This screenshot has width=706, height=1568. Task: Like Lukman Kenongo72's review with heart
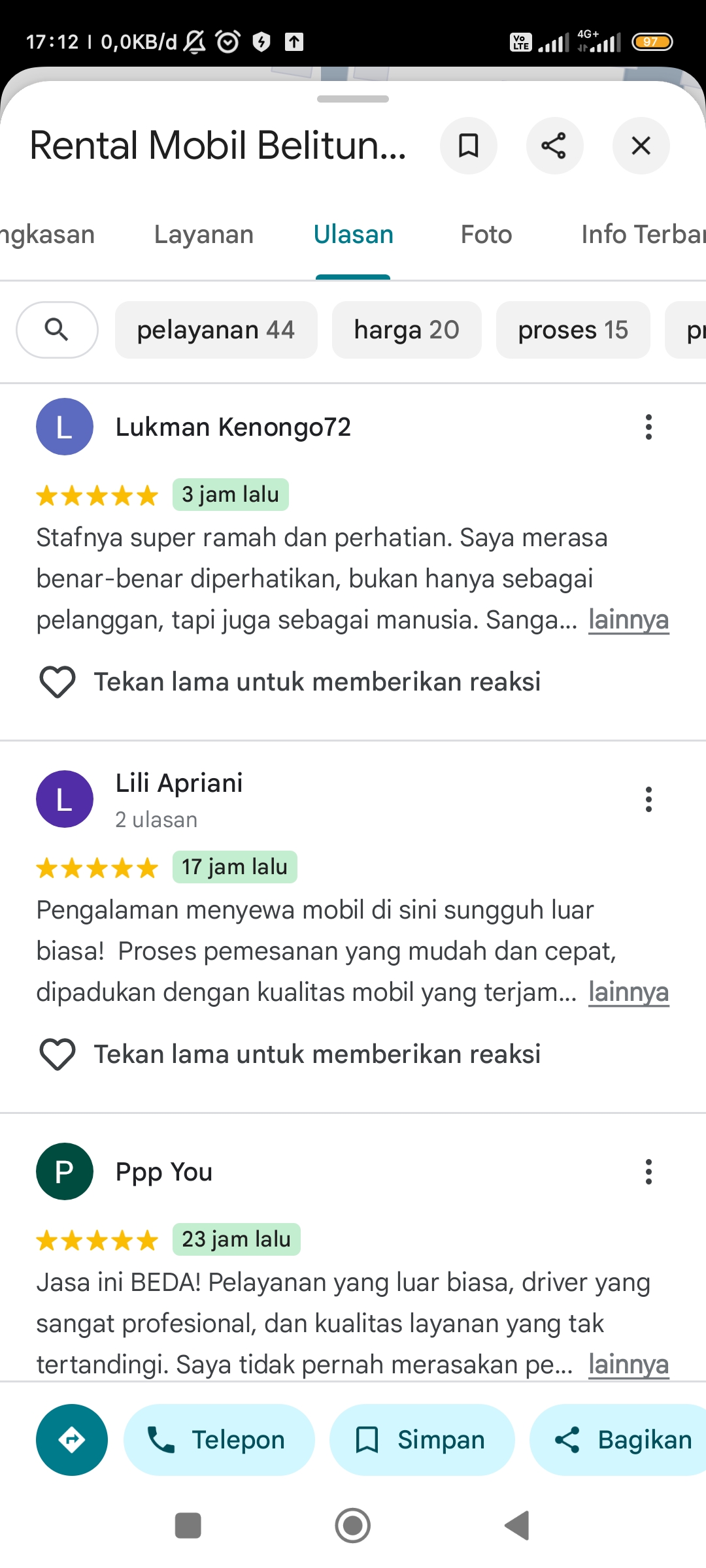coord(58,682)
